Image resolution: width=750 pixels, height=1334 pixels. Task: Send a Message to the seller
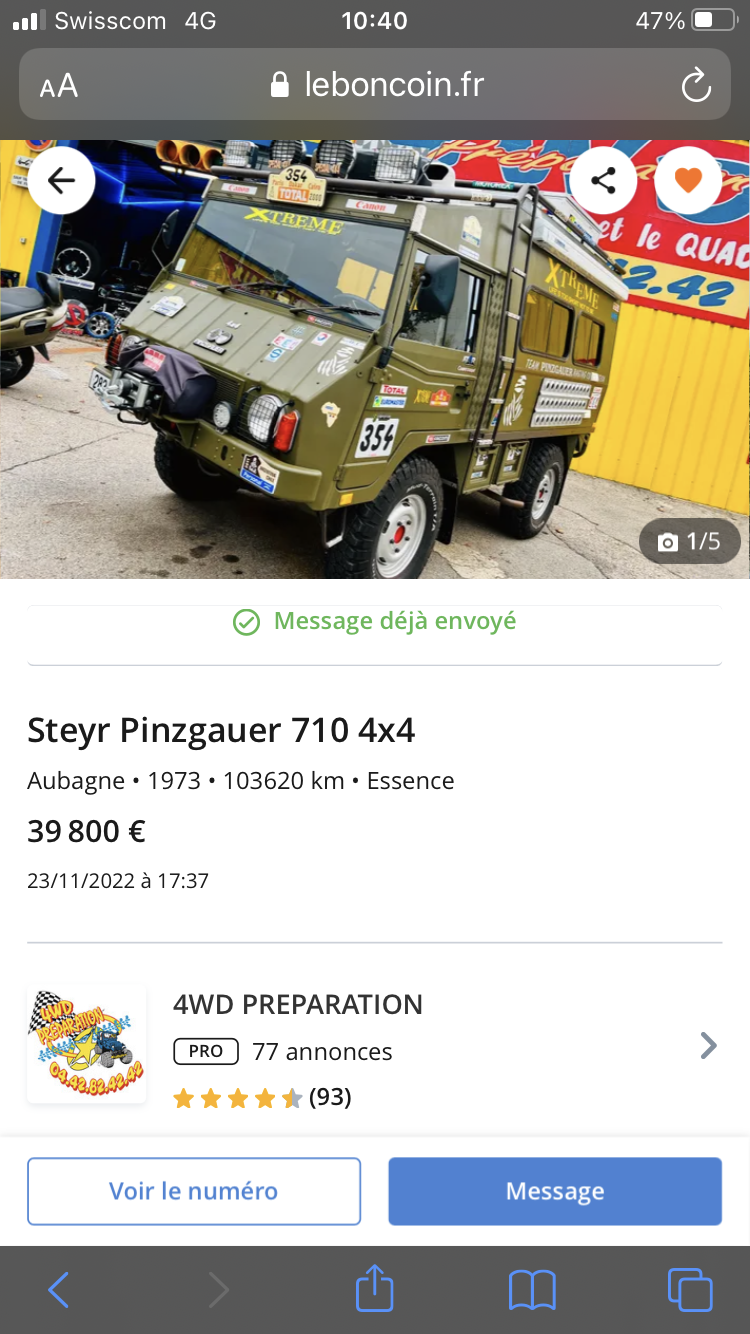coord(555,1191)
